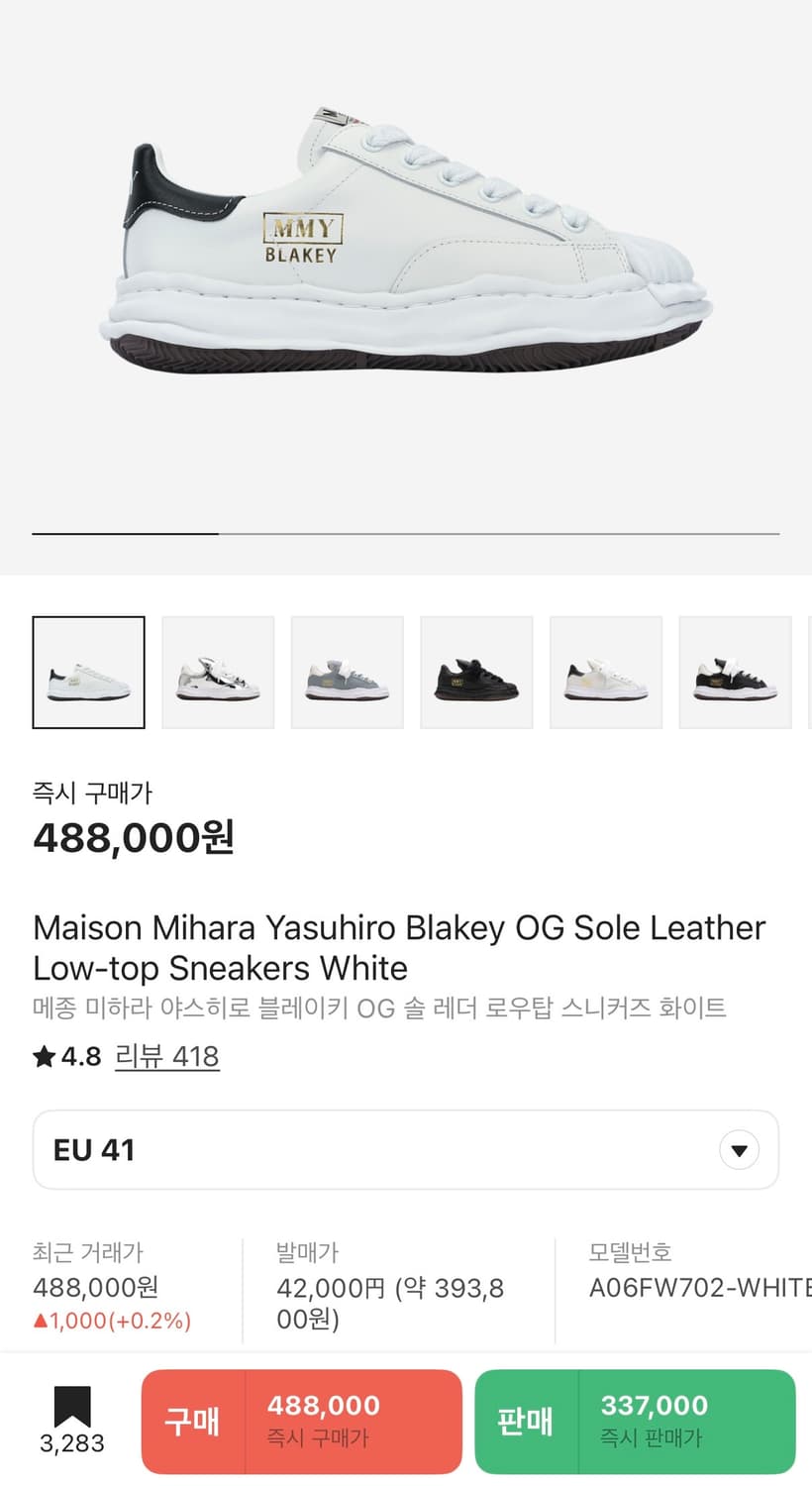Tap the green 판매 sell button
The height and width of the screenshot is (1486, 812).
pos(635,1422)
